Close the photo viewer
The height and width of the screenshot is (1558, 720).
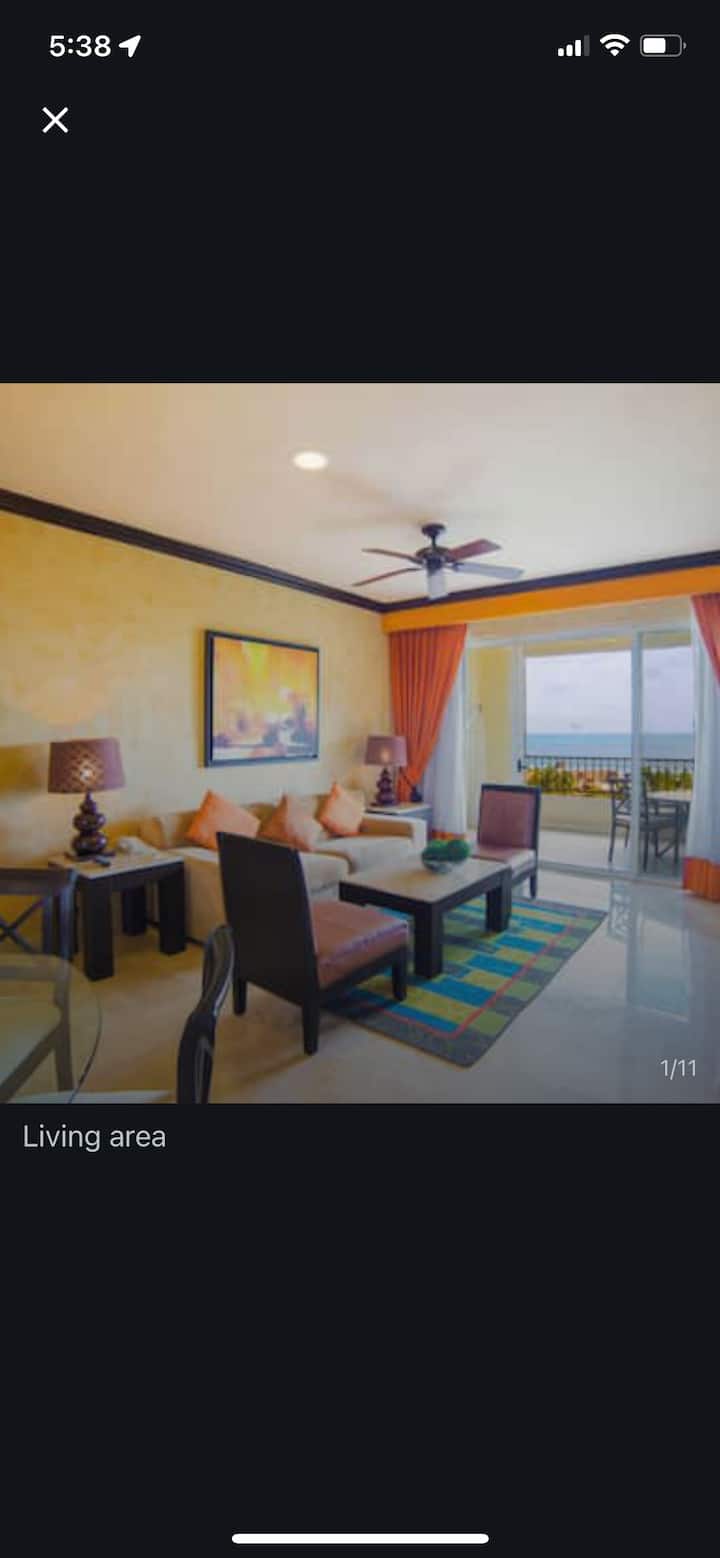tap(55, 120)
